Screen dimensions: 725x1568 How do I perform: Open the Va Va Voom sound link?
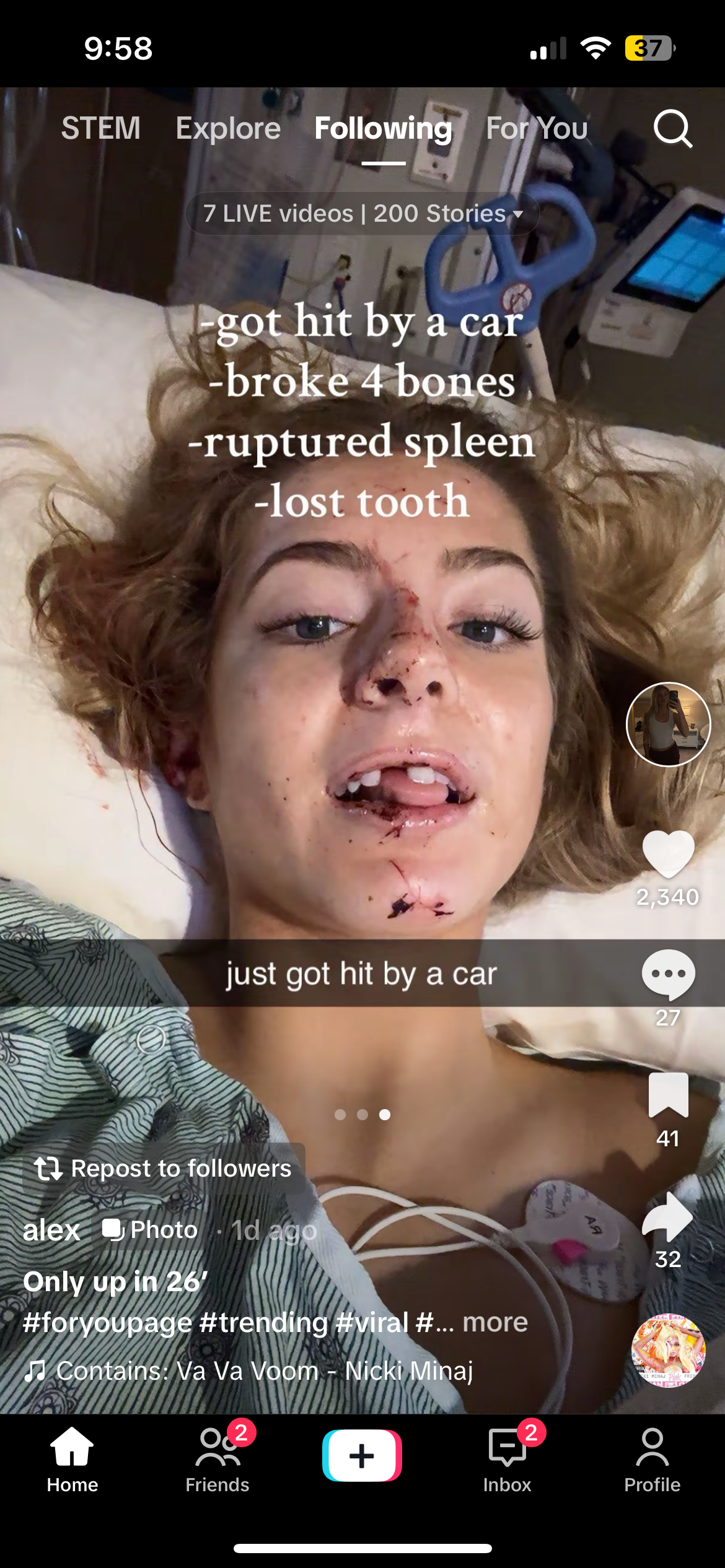coord(264,1370)
